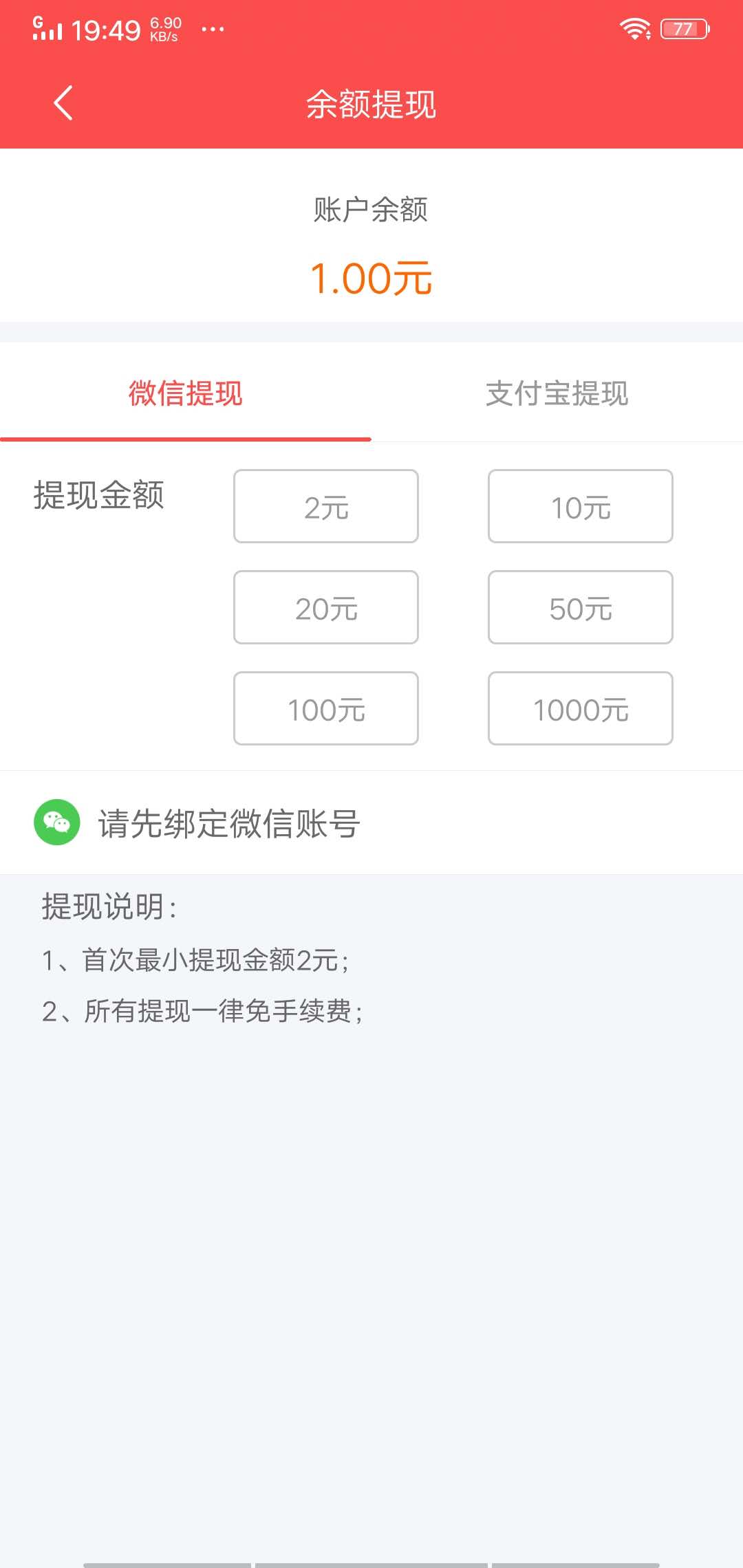Tap the cellular signal bars icon
Image resolution: width=743 pixels, height=1568 pixels.
coord(47,31)
